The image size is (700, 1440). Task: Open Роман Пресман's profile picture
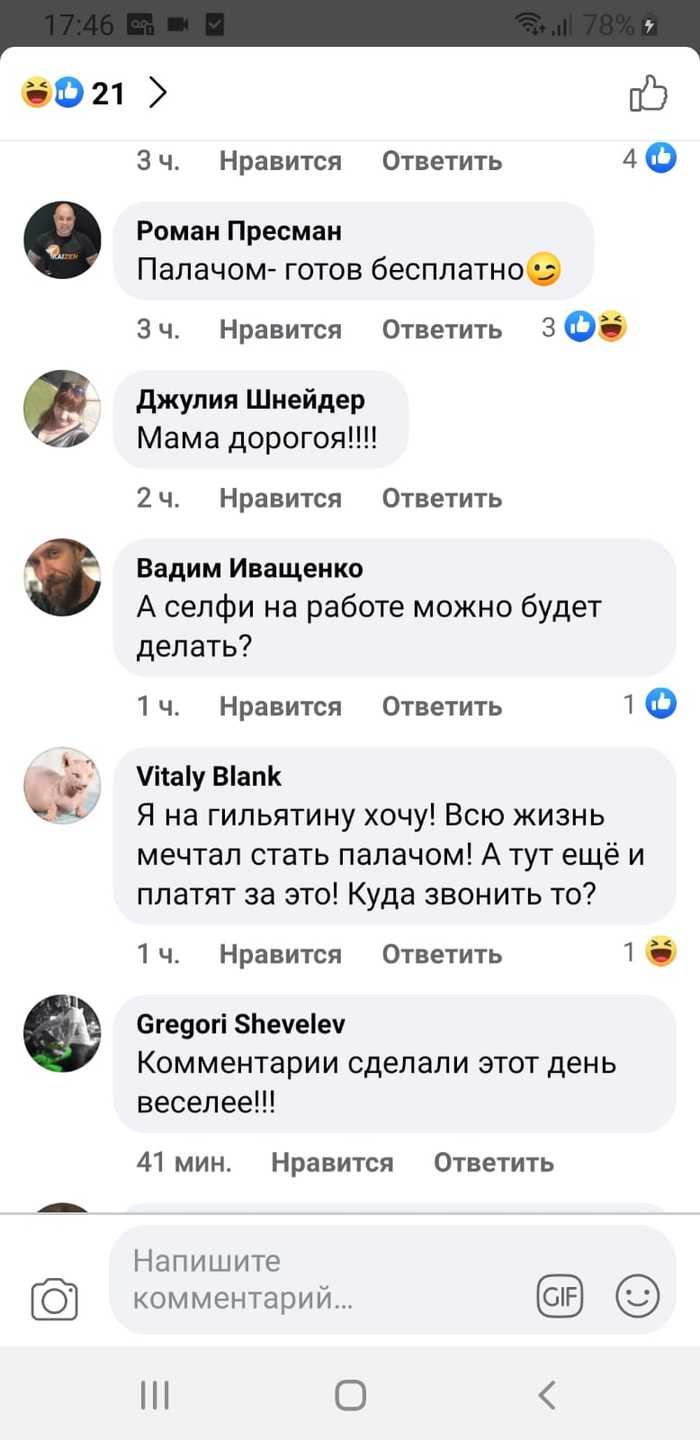[x=62, y=240]
